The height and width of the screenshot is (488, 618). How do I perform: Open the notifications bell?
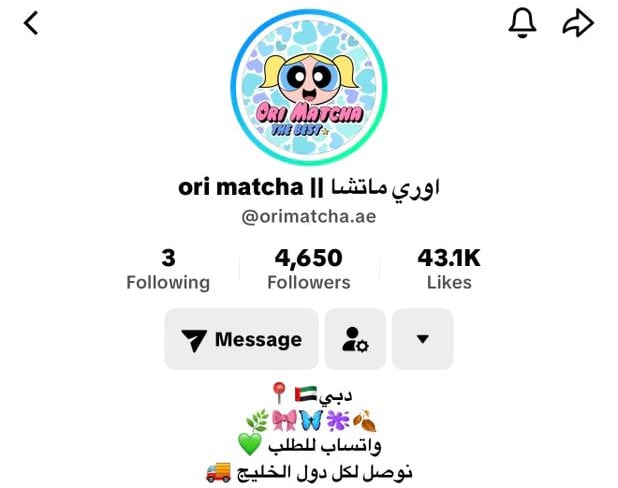point(522,23)
